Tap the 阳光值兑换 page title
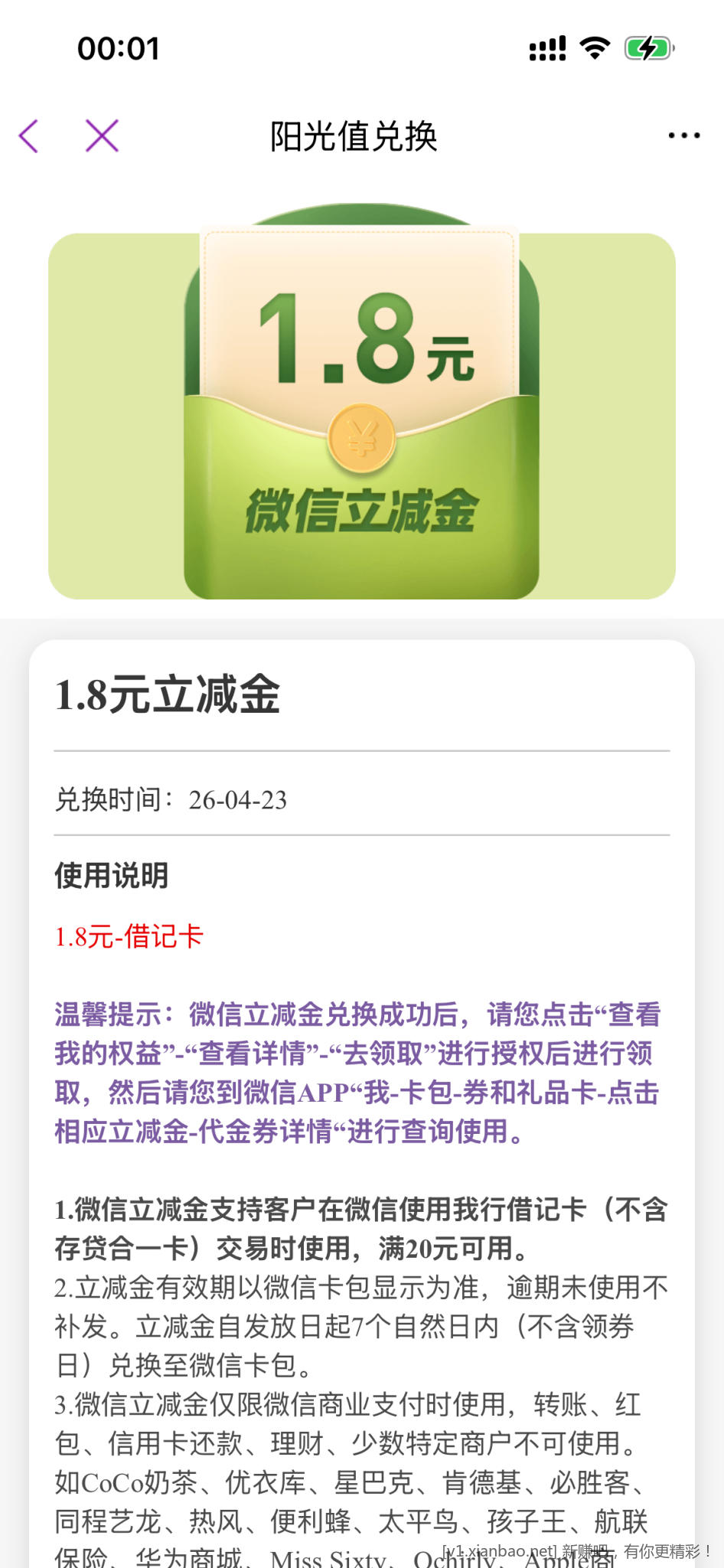Image resolution: width=724 pixels, height=1568 pixels. [x=354, y=136]
